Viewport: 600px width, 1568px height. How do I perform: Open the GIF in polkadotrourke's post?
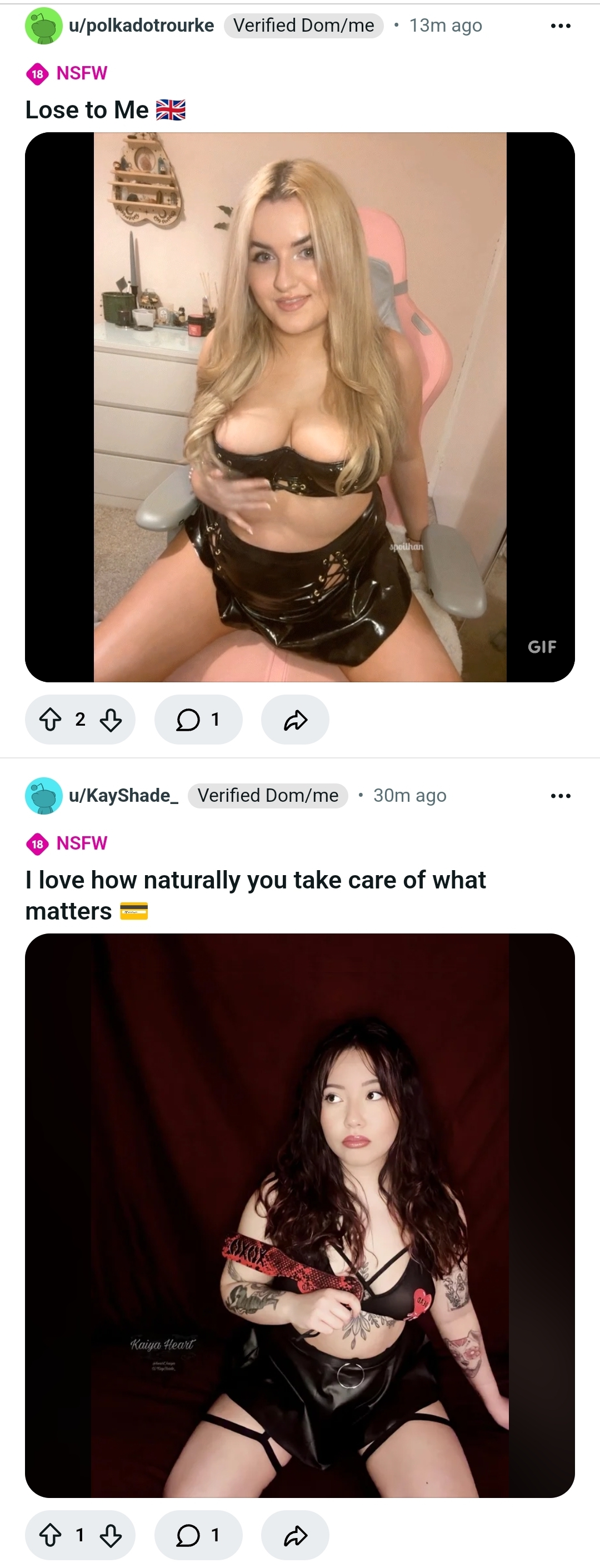point(299,407)
